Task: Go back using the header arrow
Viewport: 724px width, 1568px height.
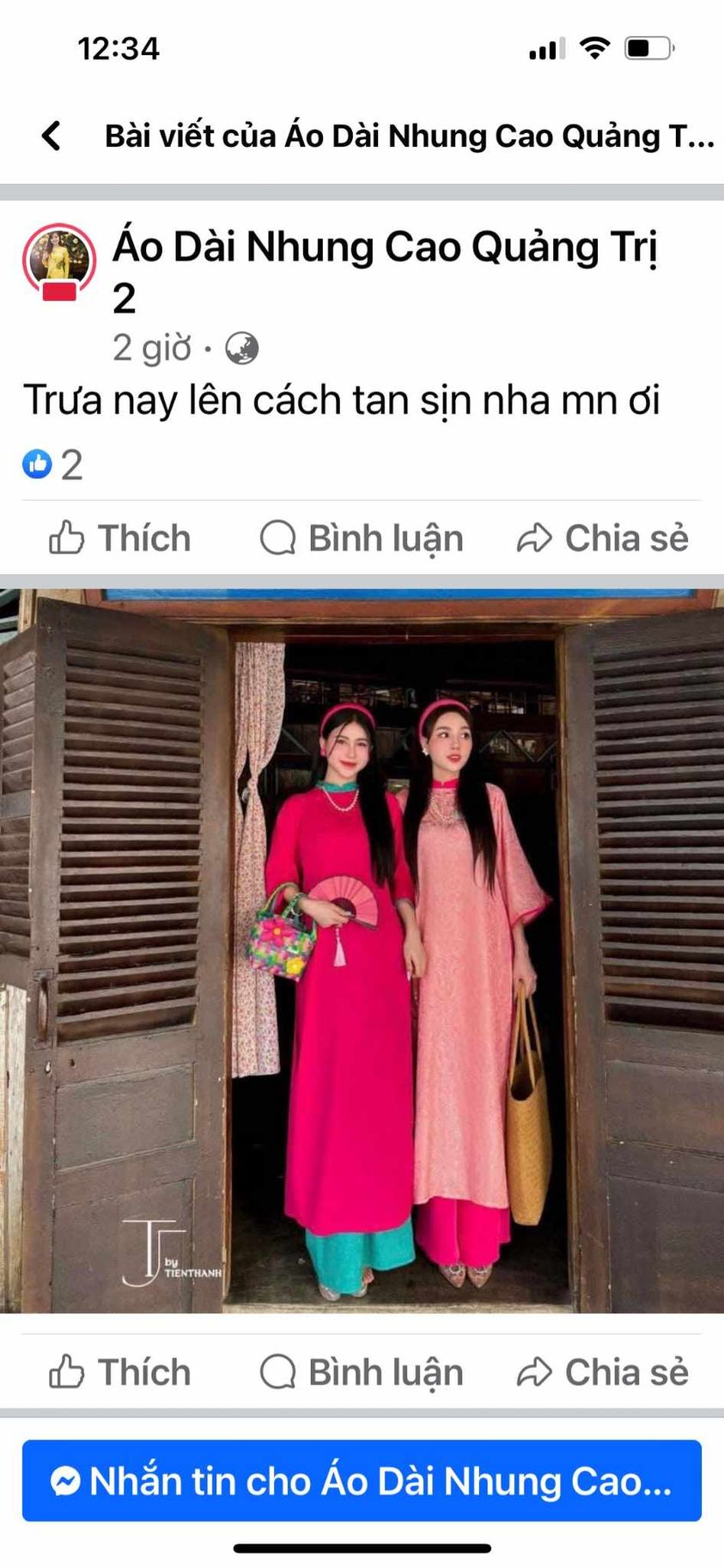Action: [x=52, y=136]
